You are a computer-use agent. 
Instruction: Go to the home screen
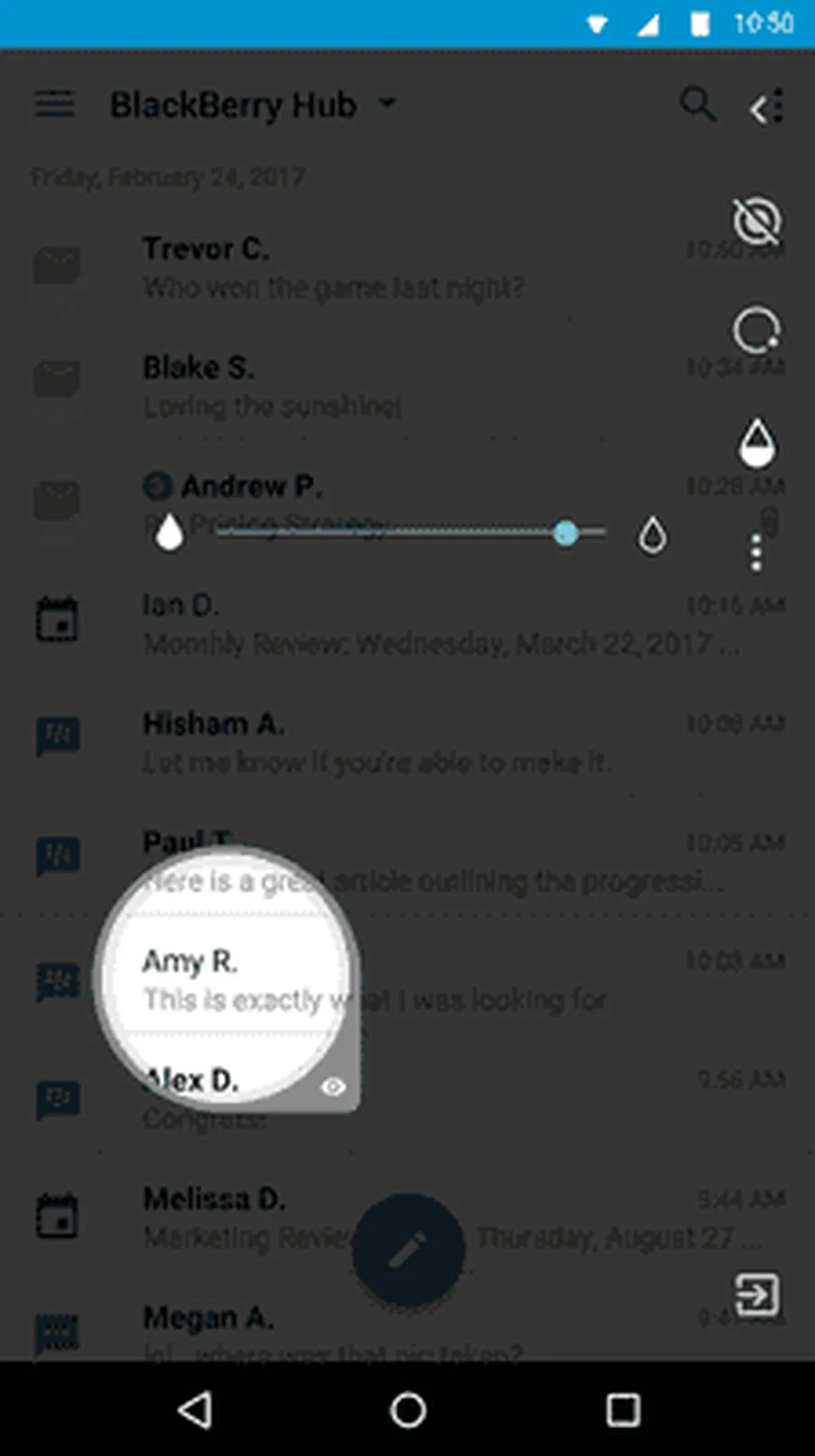pos(407,1410)
